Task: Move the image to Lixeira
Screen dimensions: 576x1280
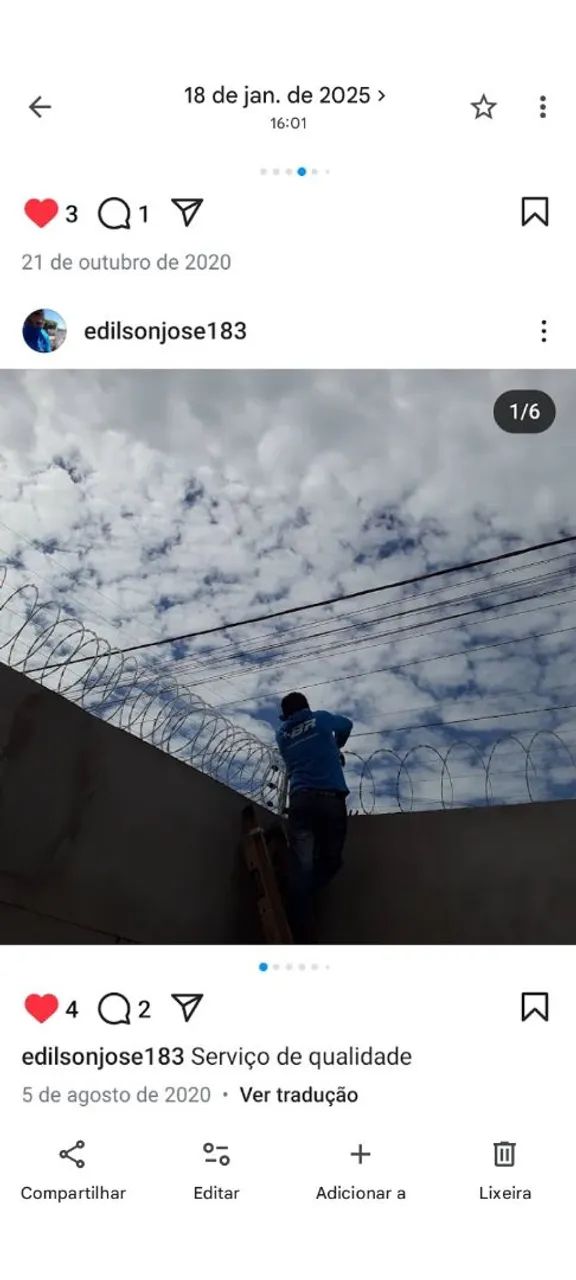Action: point(505,1171)
